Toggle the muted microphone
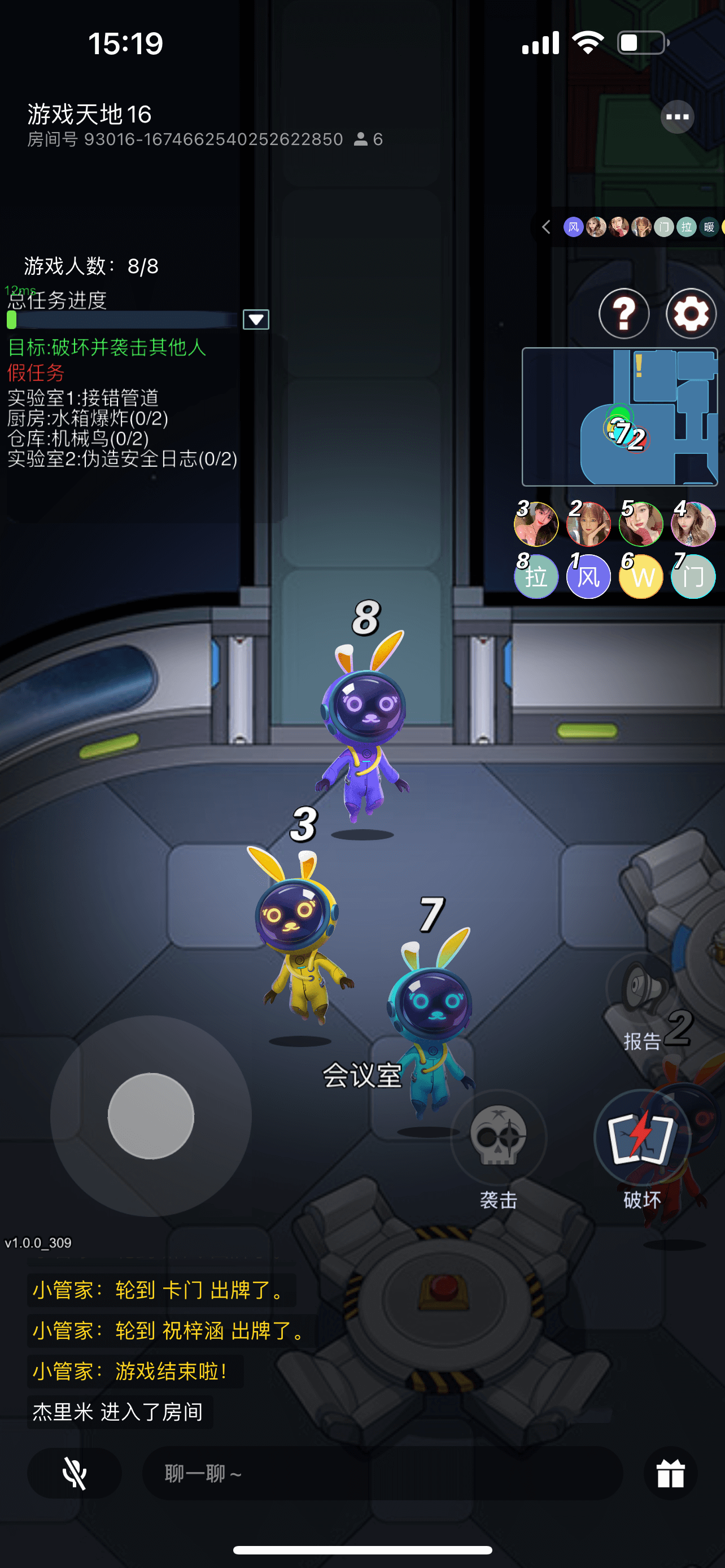 click(x=75, y=1473)
